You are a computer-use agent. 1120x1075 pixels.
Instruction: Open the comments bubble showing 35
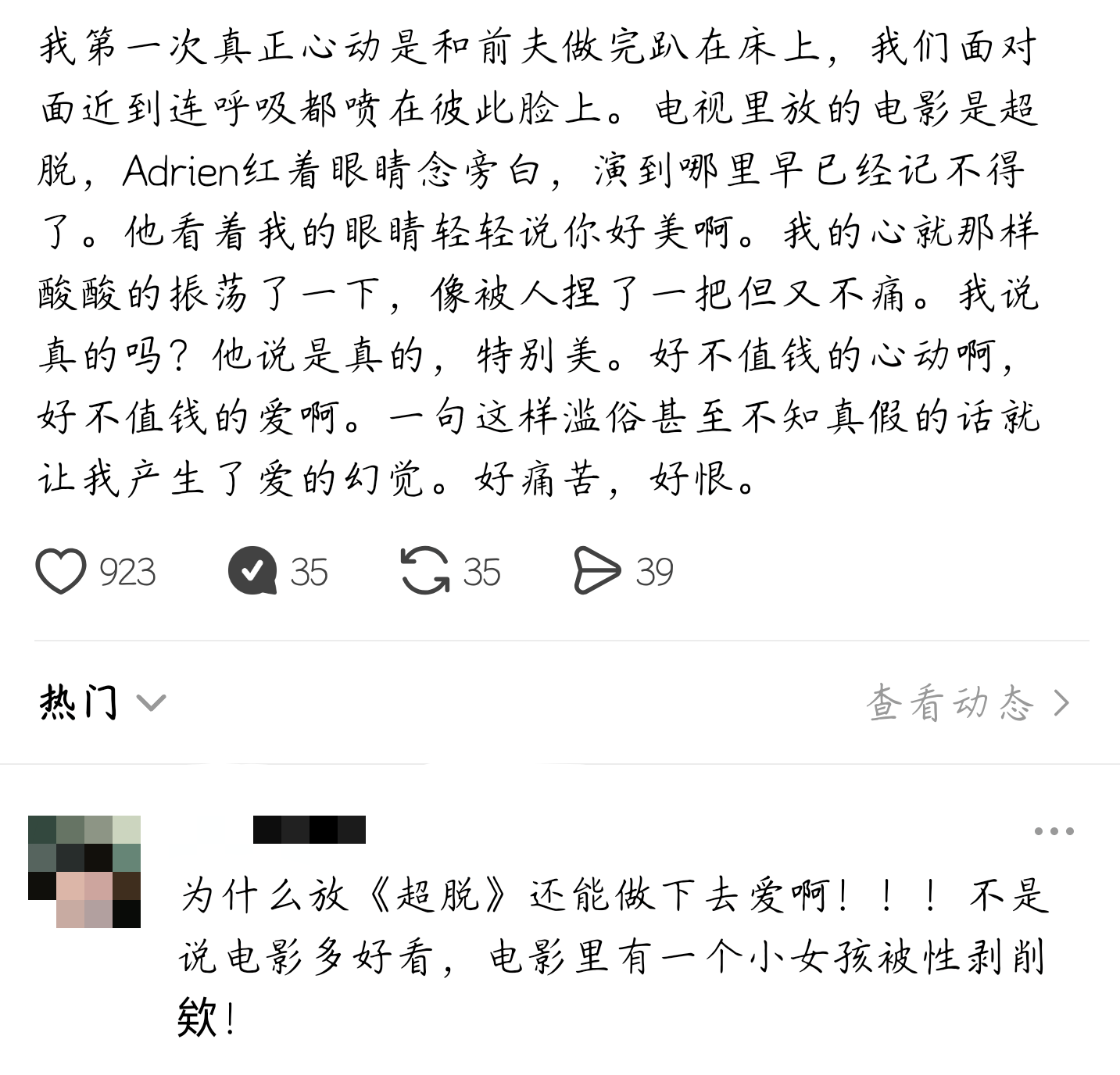(x=252, y=571)
